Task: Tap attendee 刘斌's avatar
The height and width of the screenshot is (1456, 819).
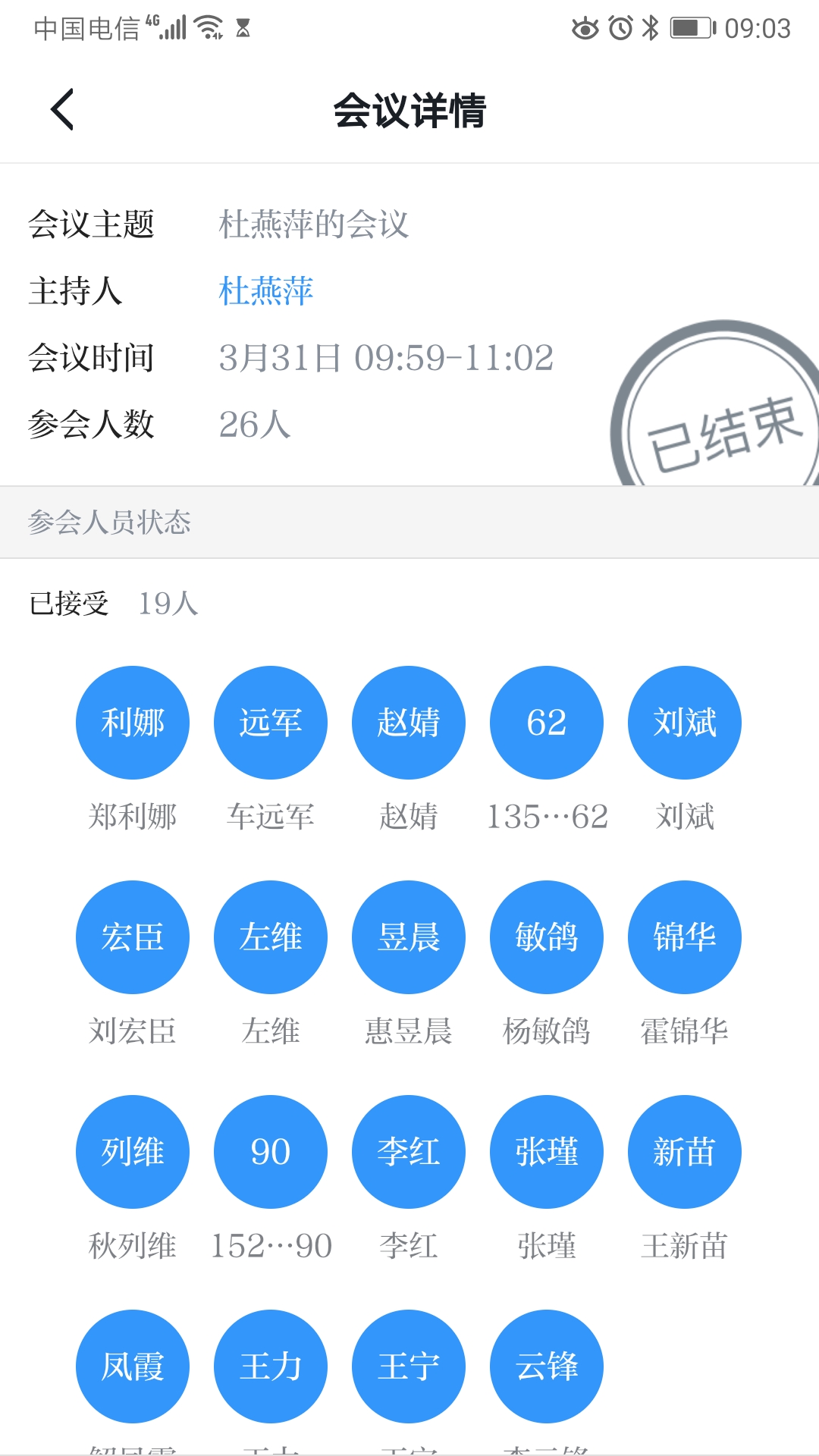Action: (x=685, y=723)
